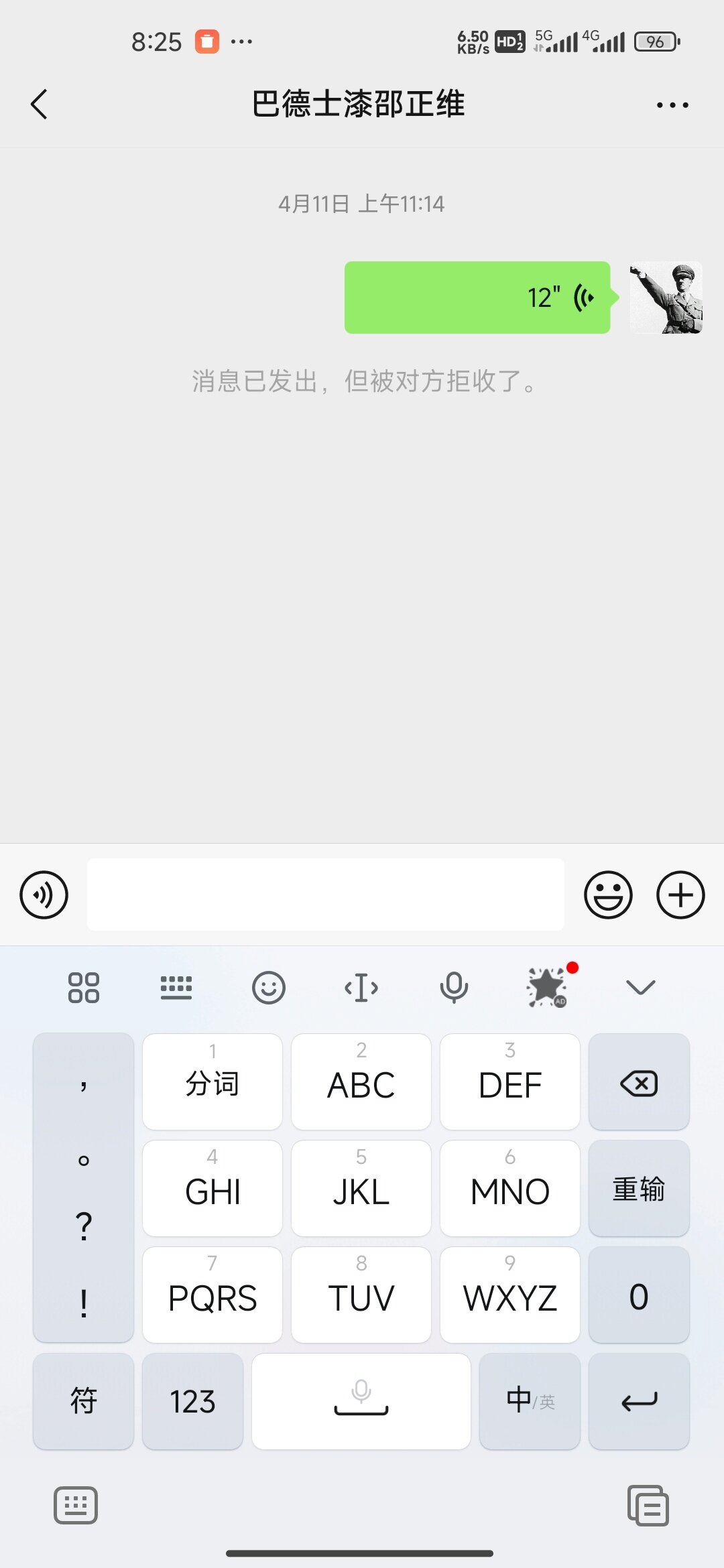Start voice dictation from keyboard toolbar
The height and width of the screenshot is (1568, 724).
pyautogui.click(x=454, y=988)
